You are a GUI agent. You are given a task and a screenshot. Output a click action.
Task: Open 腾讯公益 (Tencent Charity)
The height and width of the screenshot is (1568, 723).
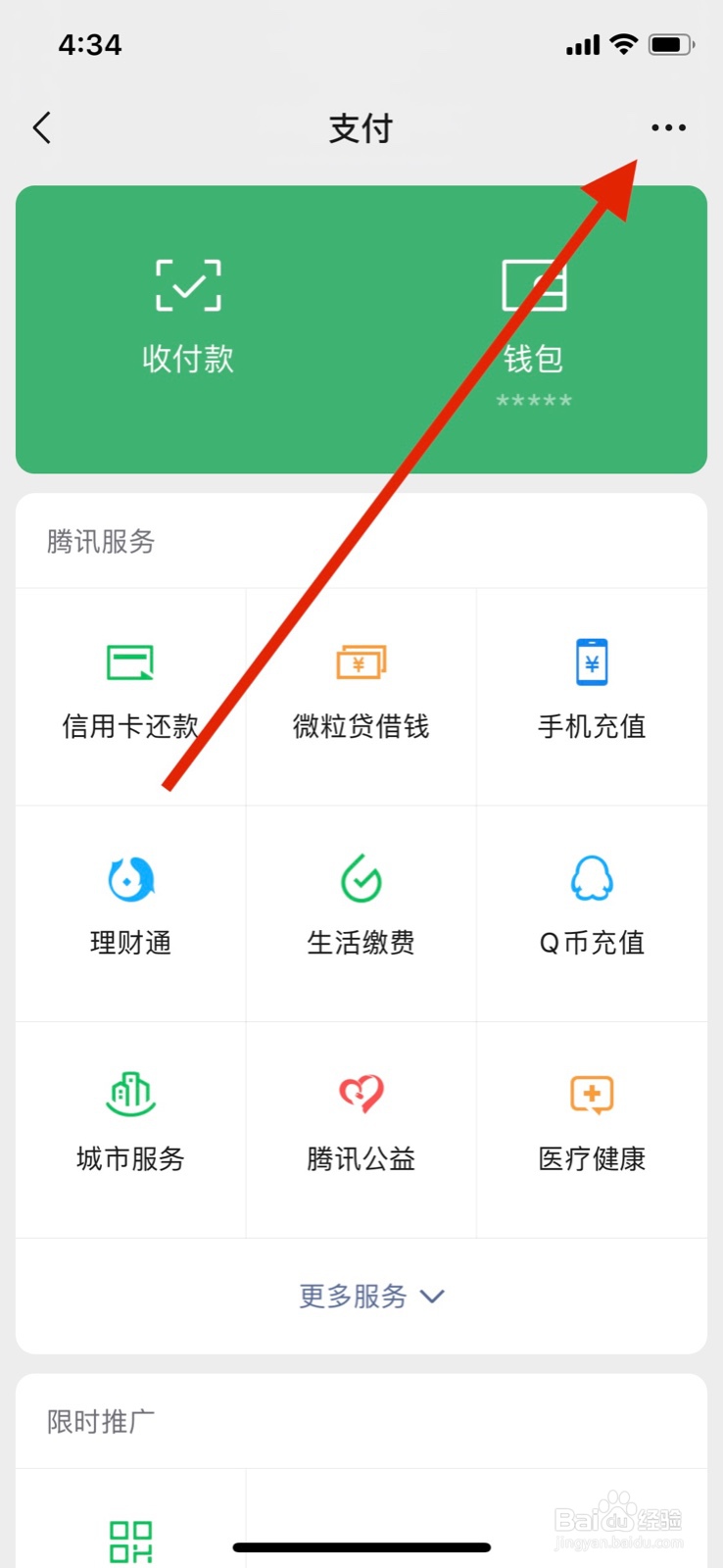360,1124
